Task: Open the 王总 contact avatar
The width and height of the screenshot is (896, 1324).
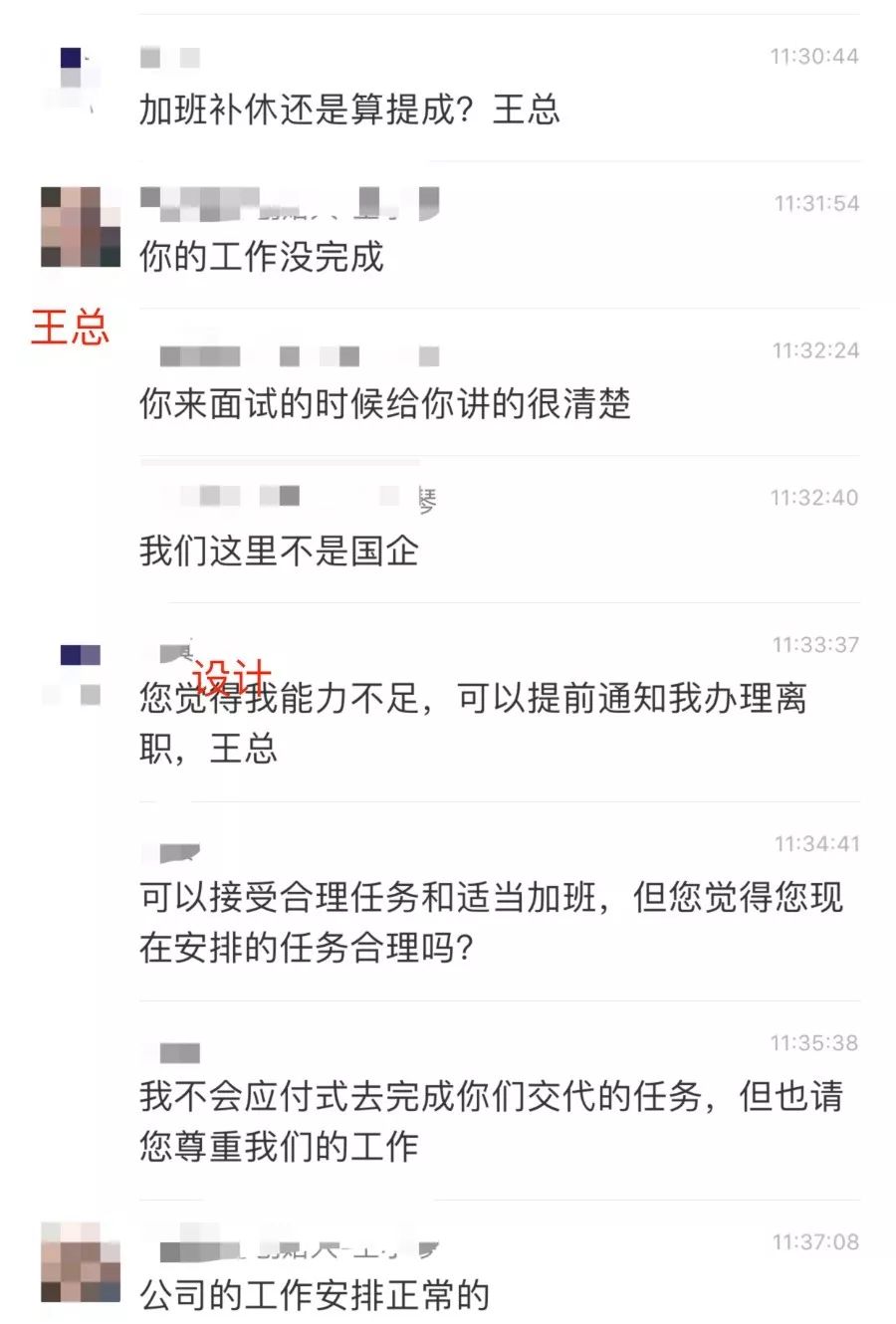Action: pyautogui.click(x=80, y=229)
